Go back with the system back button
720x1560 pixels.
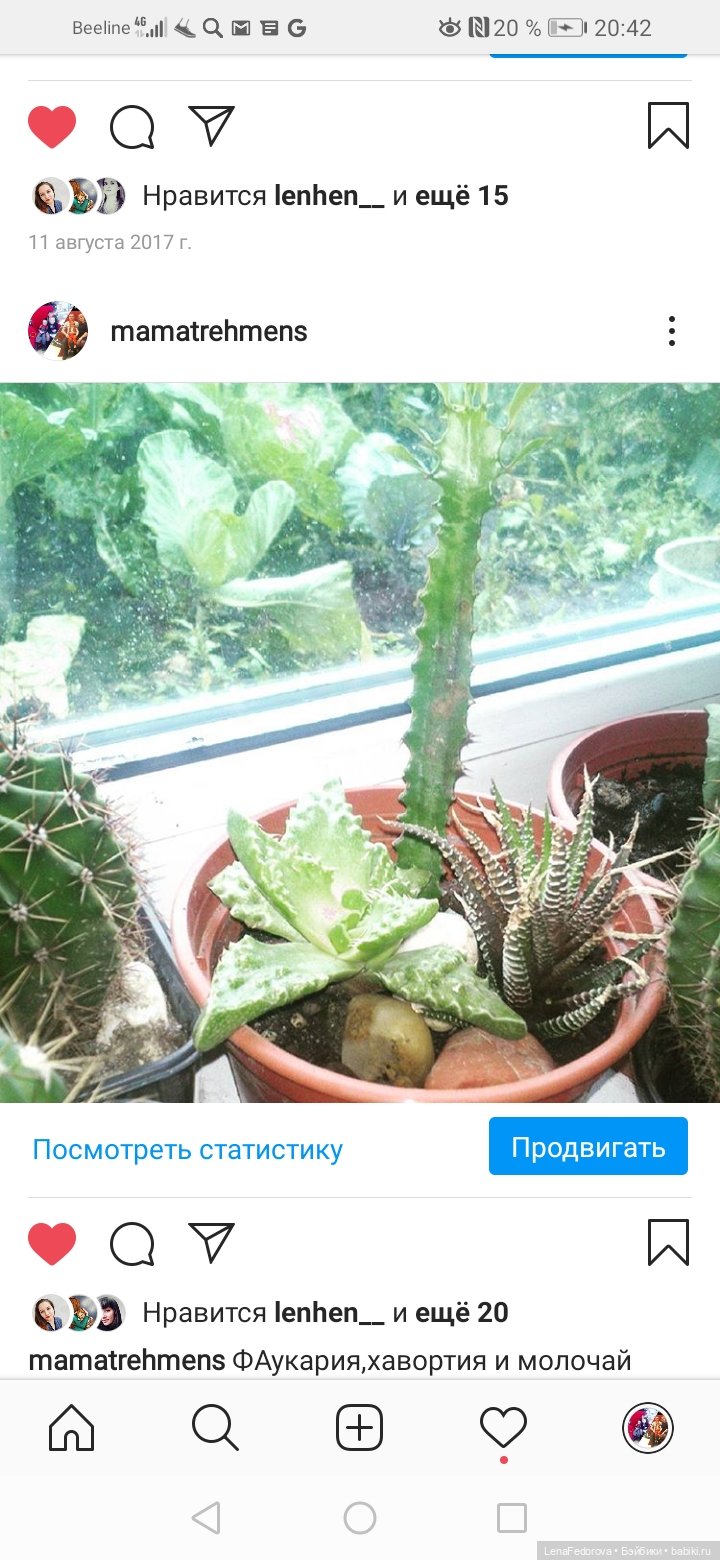206,1518
